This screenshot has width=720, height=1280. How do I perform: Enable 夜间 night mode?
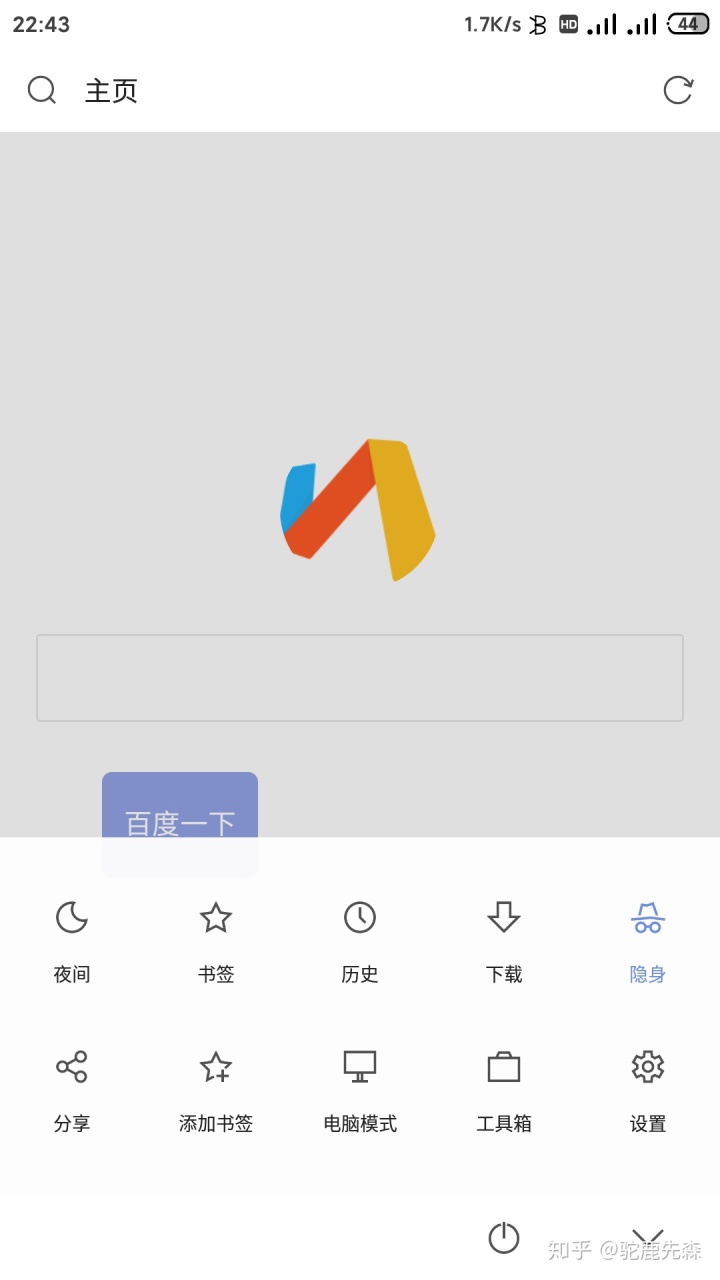pos(72,938)
